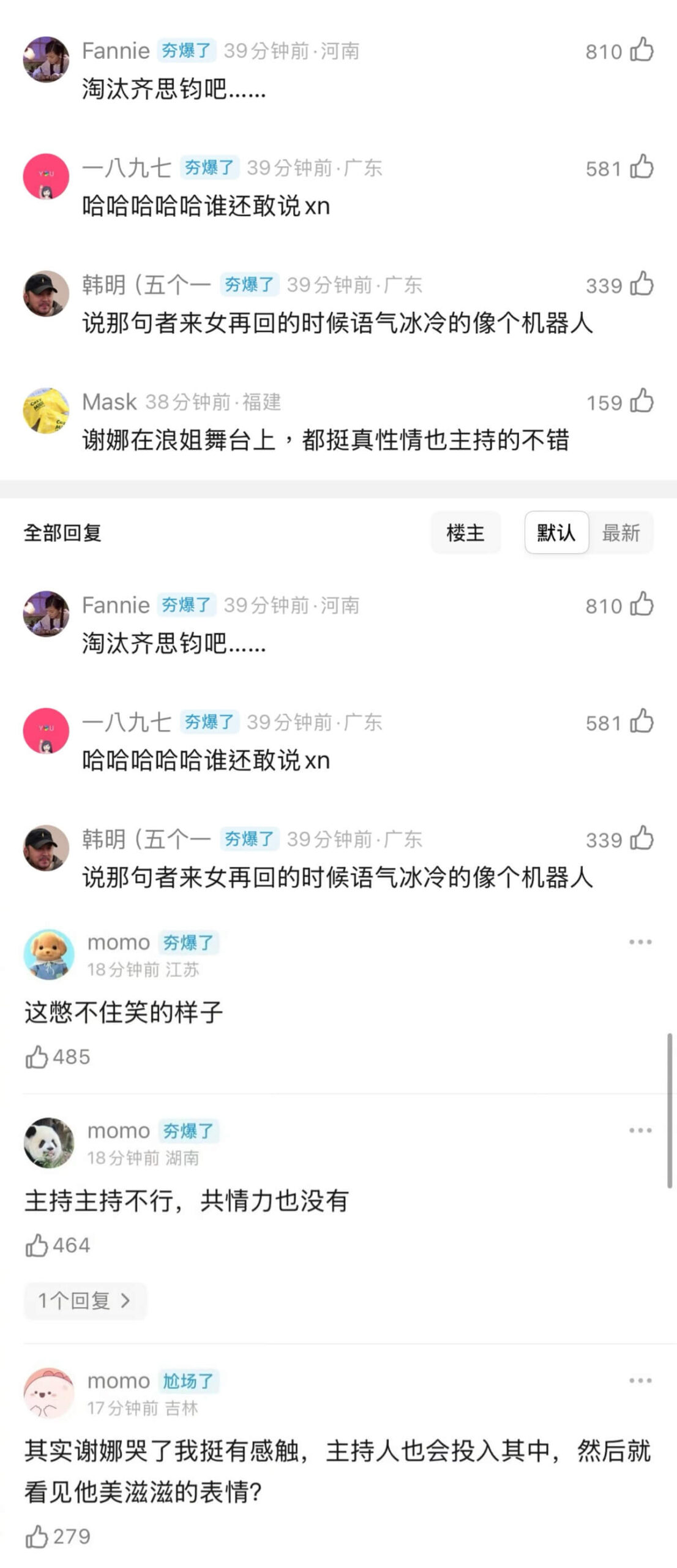677x1568 pixels.
Task: Filter replies by 楼主
Action: (x=465, y=533)
